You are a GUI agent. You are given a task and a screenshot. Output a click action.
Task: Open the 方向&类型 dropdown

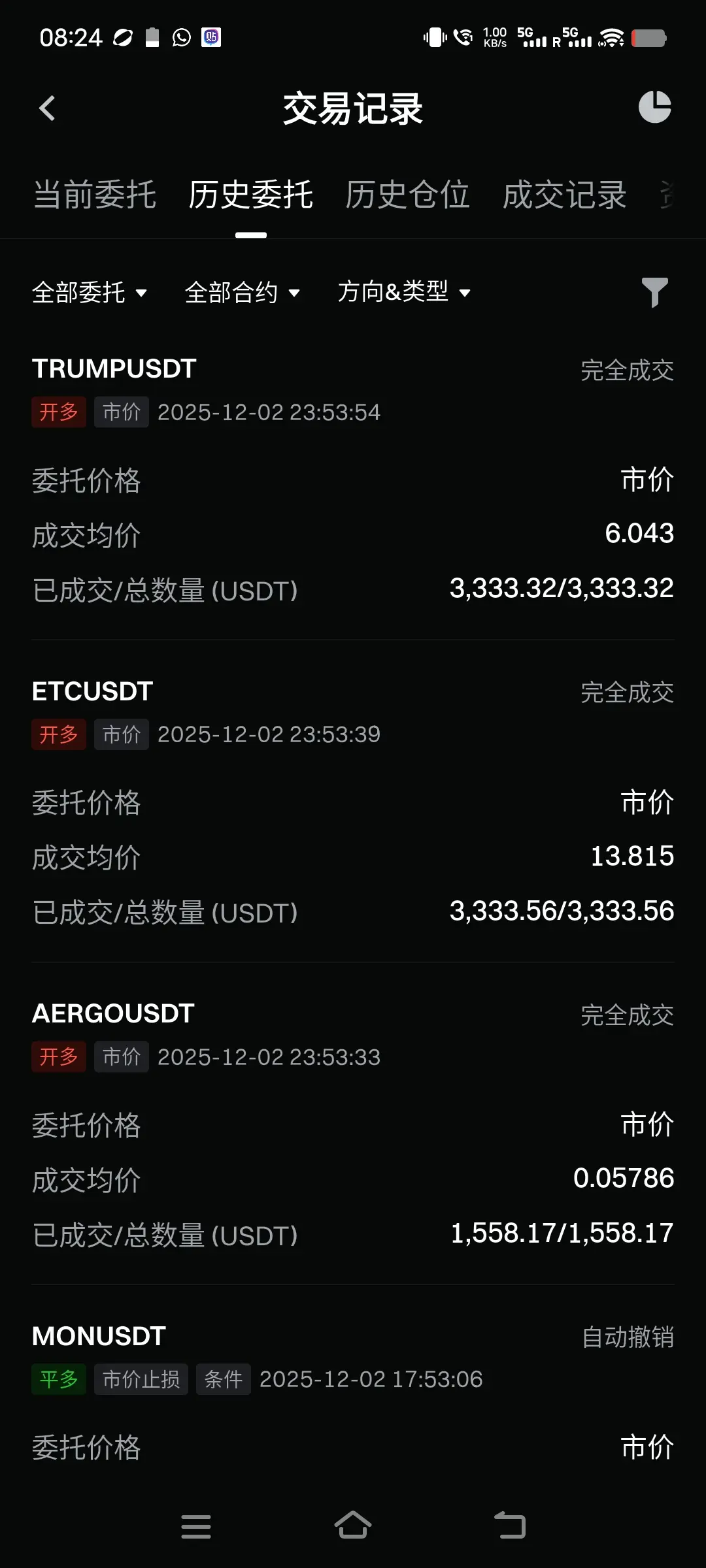(404, 292)
